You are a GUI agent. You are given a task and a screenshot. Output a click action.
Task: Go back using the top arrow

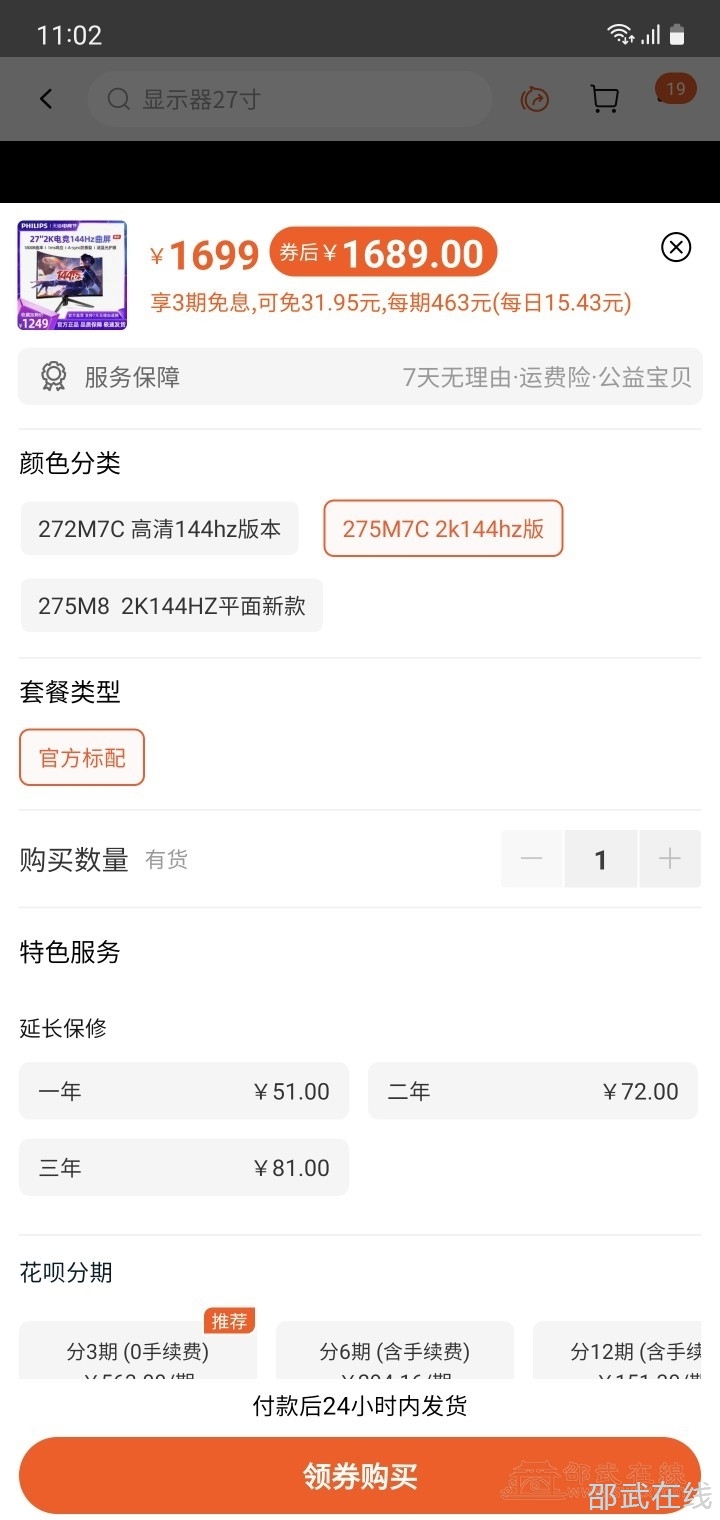point(46,99)
